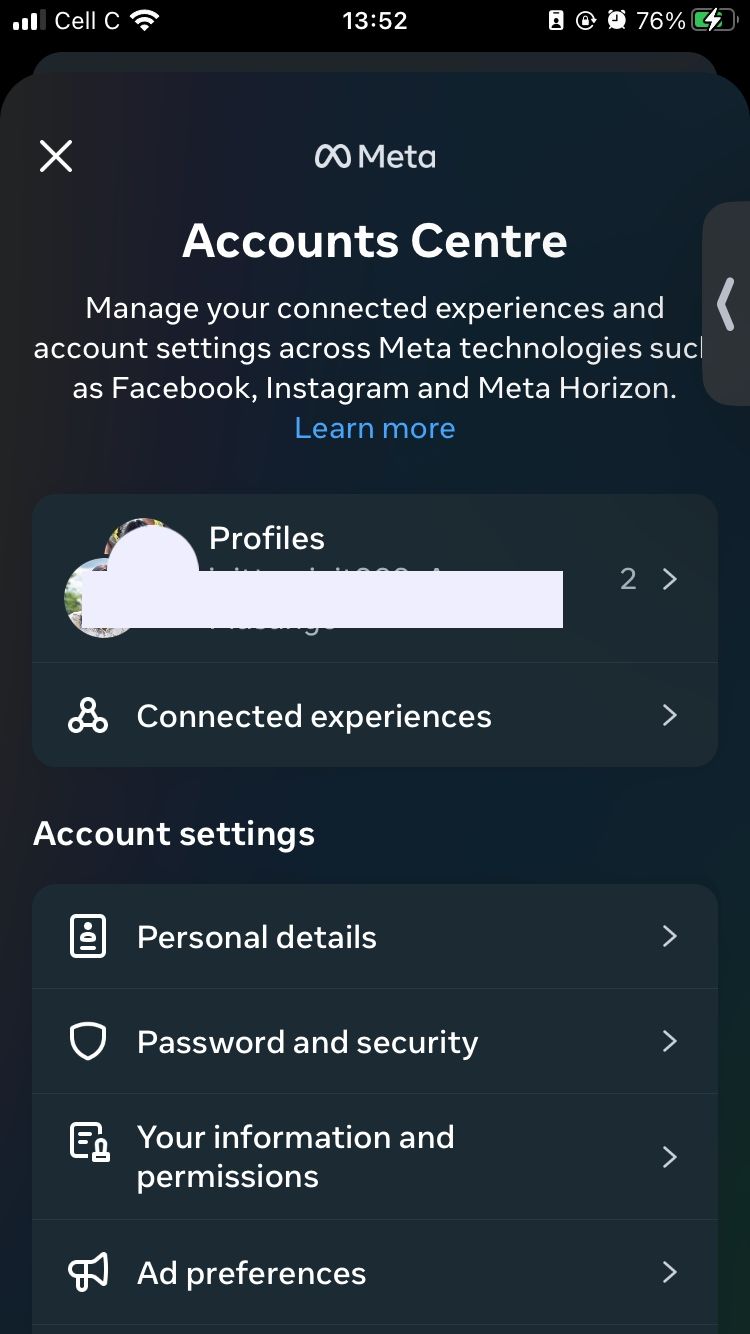Open Personal details using its chevron
This screenshot has height=1334, width=750.
[669, 936]
